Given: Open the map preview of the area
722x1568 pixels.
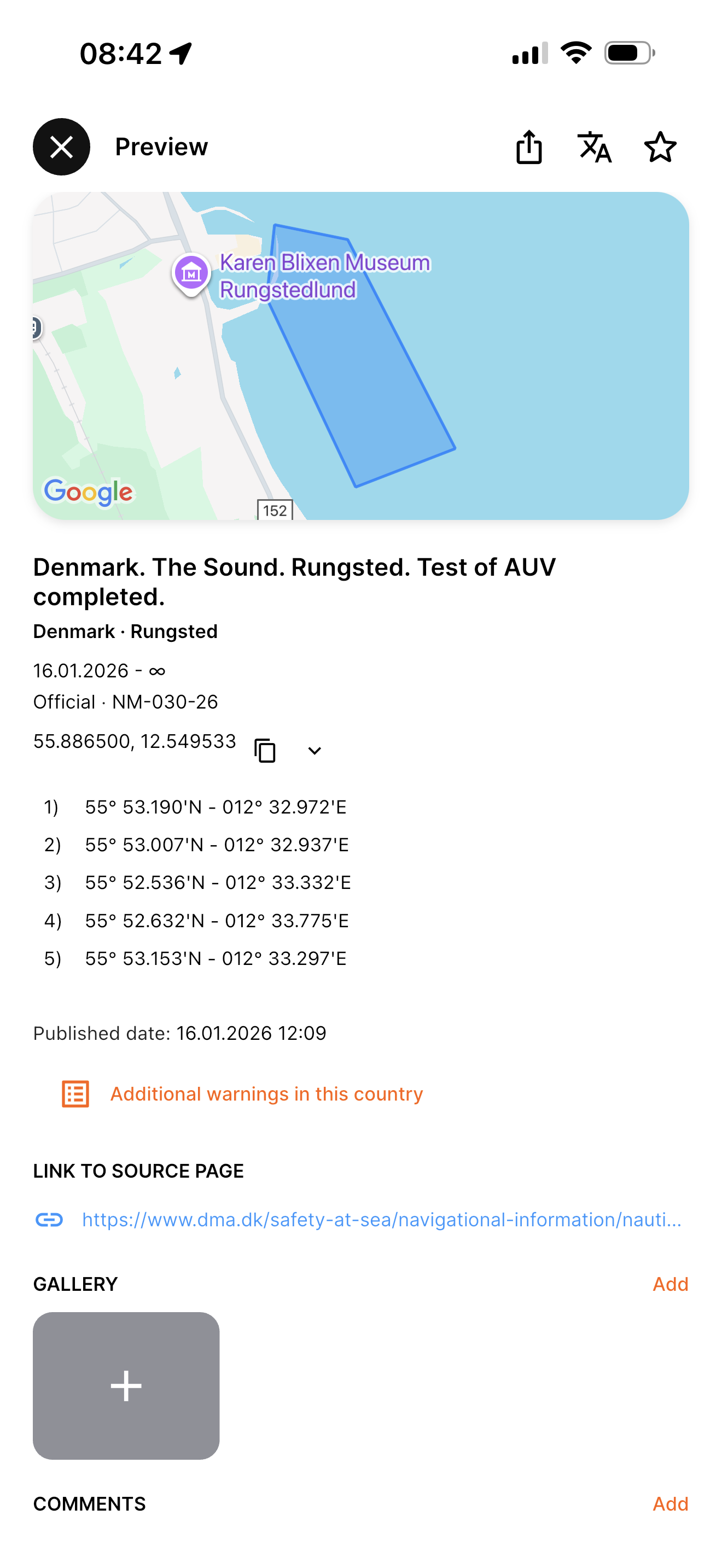Looking at the screenshot, I should (360, 355).
